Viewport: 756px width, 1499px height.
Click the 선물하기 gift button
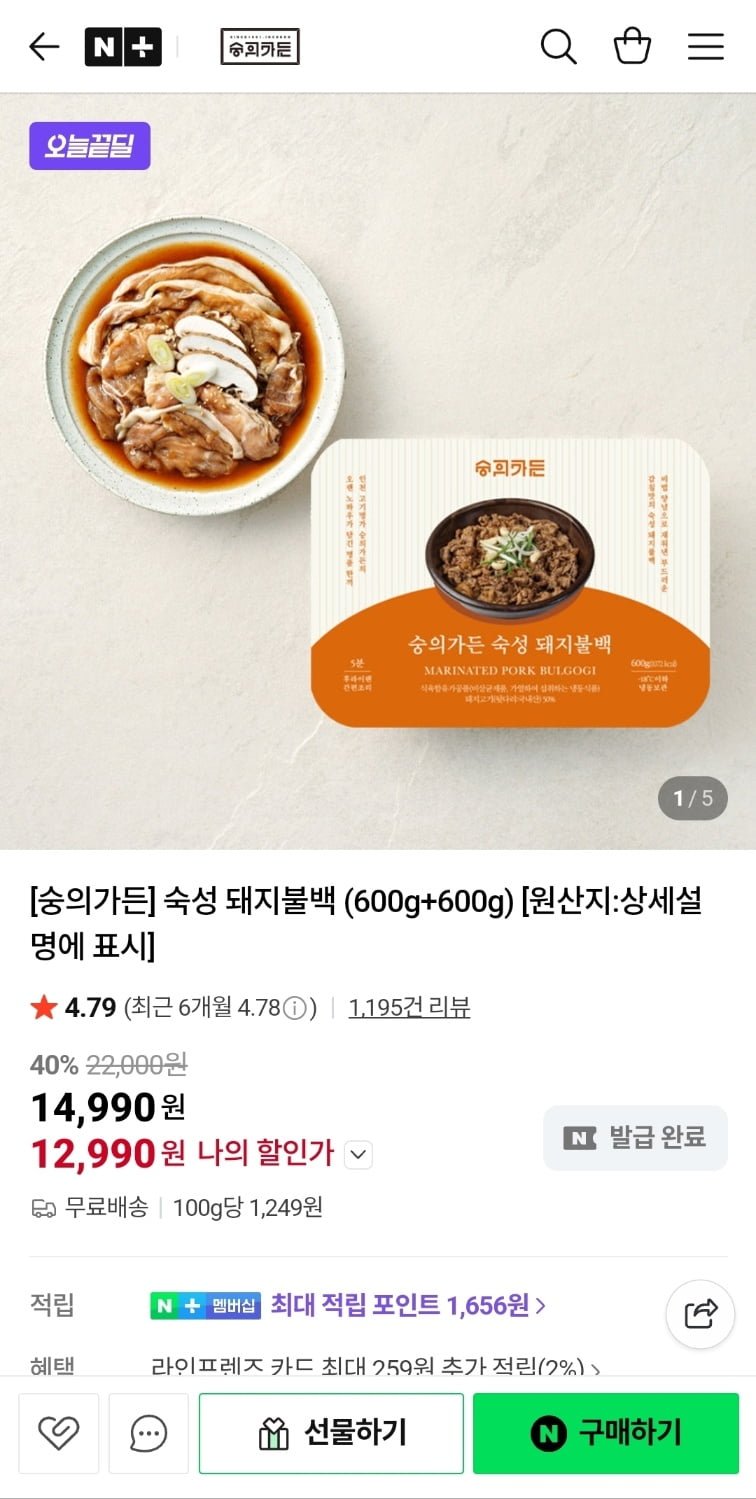[331, 1433]
